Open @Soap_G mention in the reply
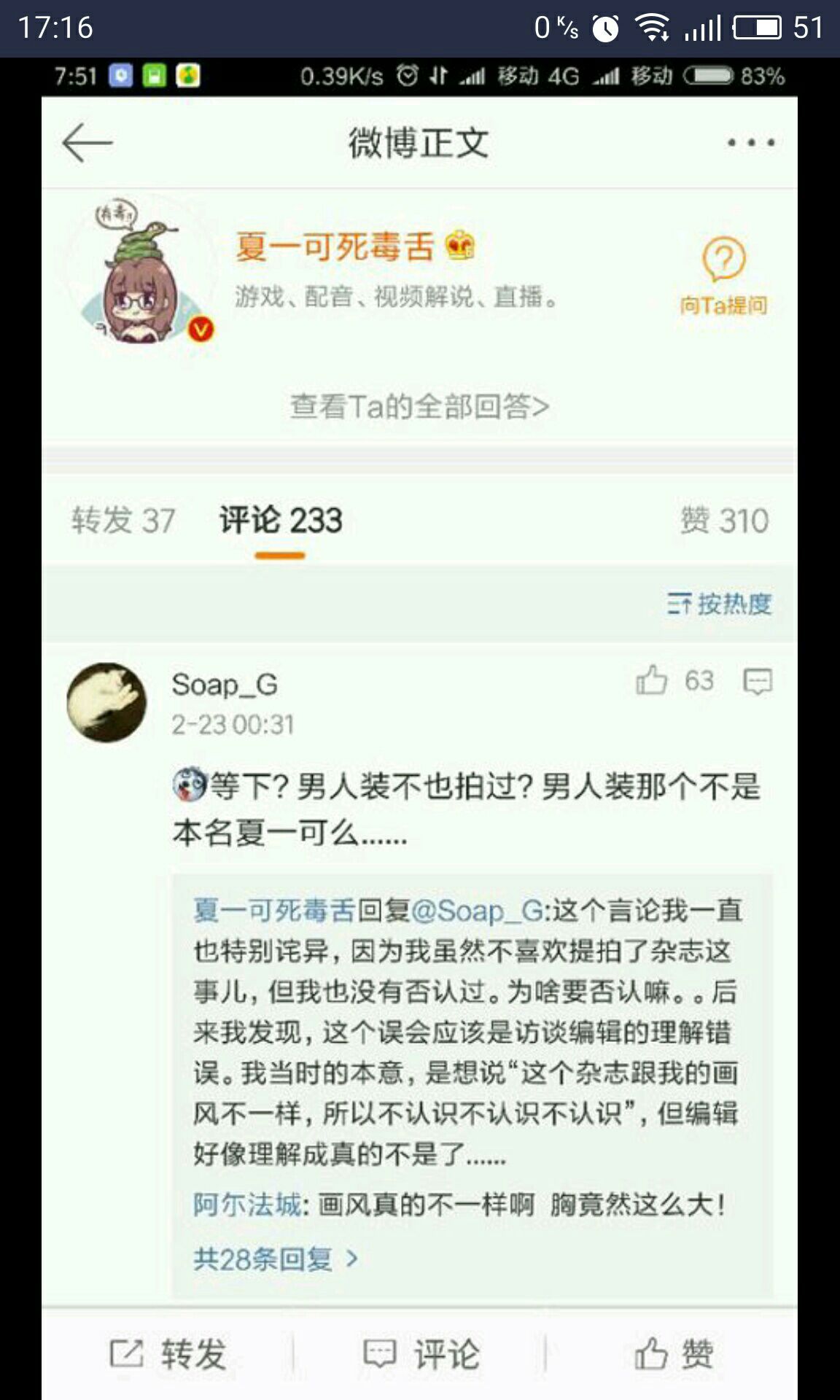The image size is (840, 1400). click(477, 911)
